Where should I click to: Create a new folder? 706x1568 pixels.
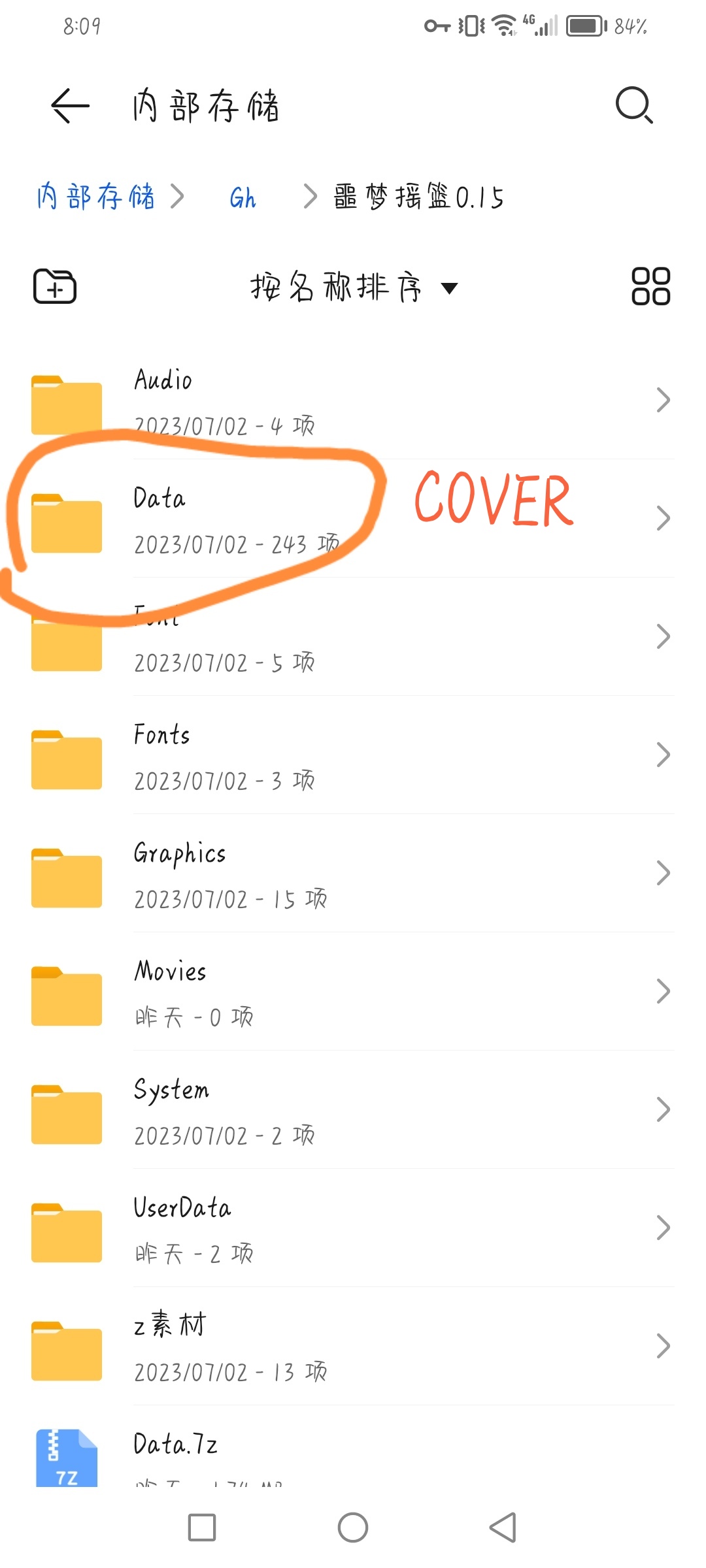click(x=55, y=286)
